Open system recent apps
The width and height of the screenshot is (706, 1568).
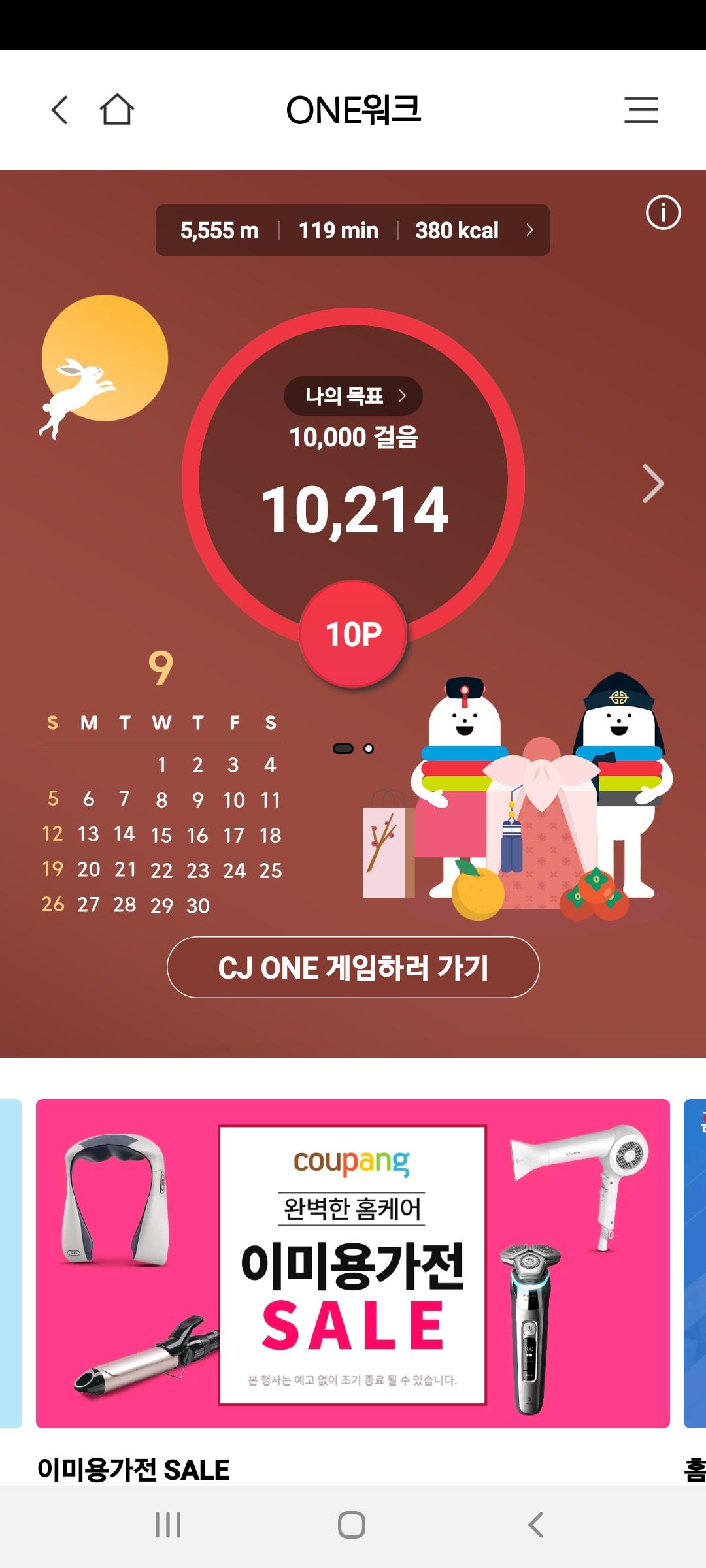(168, 1525)
